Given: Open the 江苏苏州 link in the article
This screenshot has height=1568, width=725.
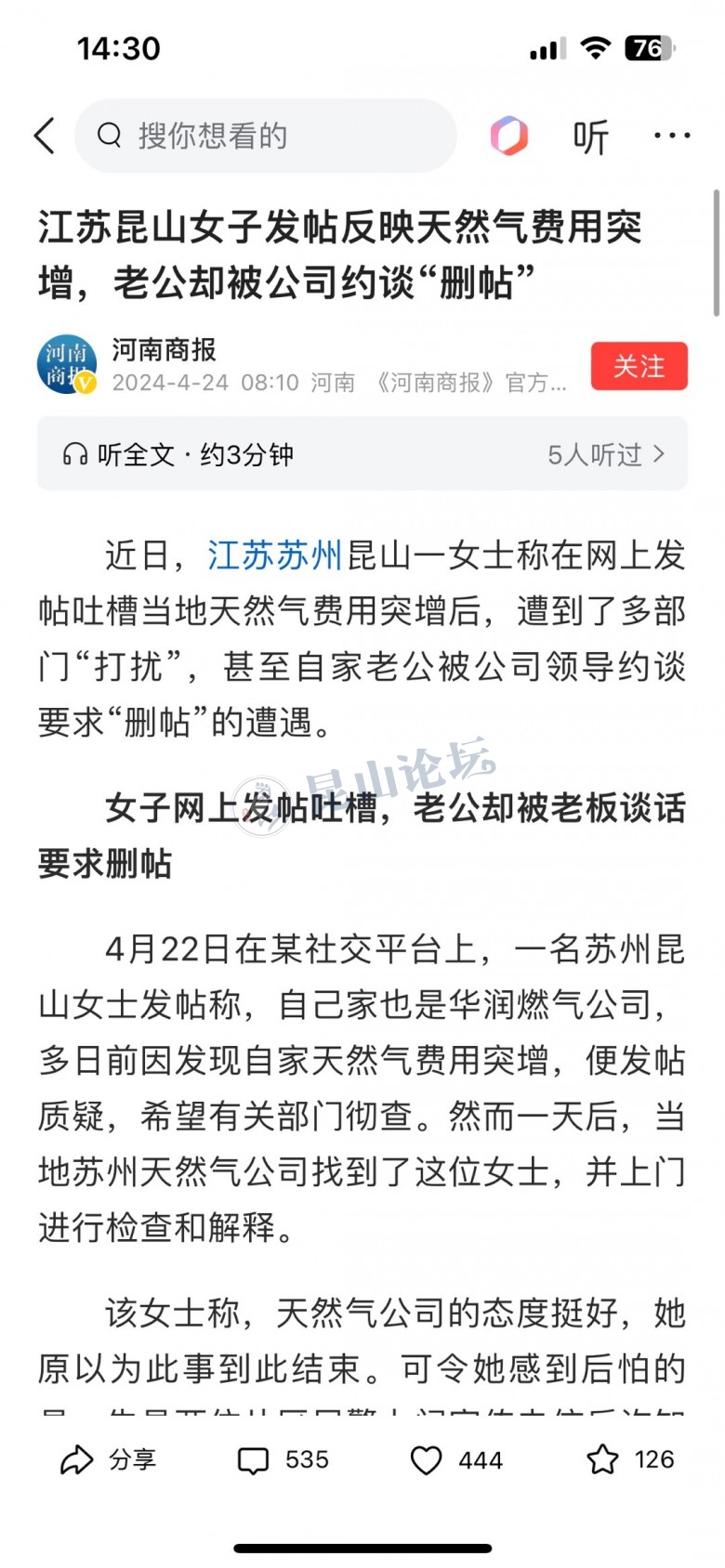Looking at the screenshot, I should 275,555.
